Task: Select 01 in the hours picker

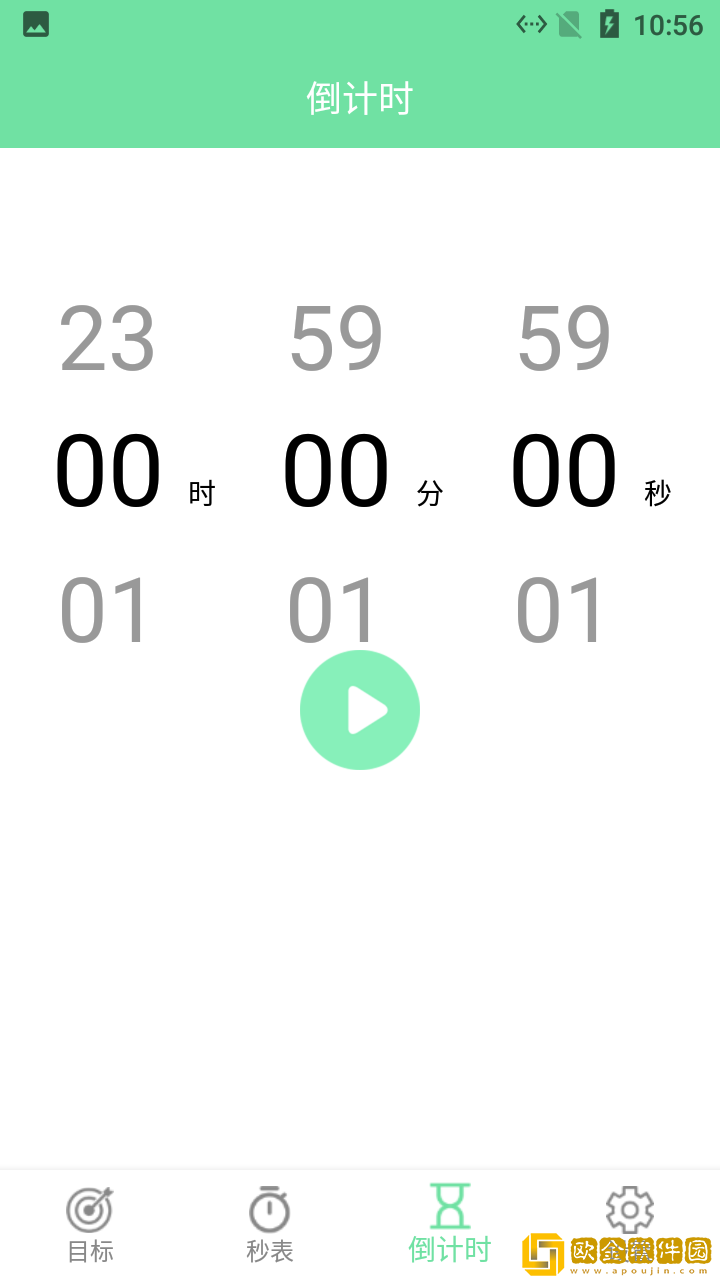Action: 105,609
